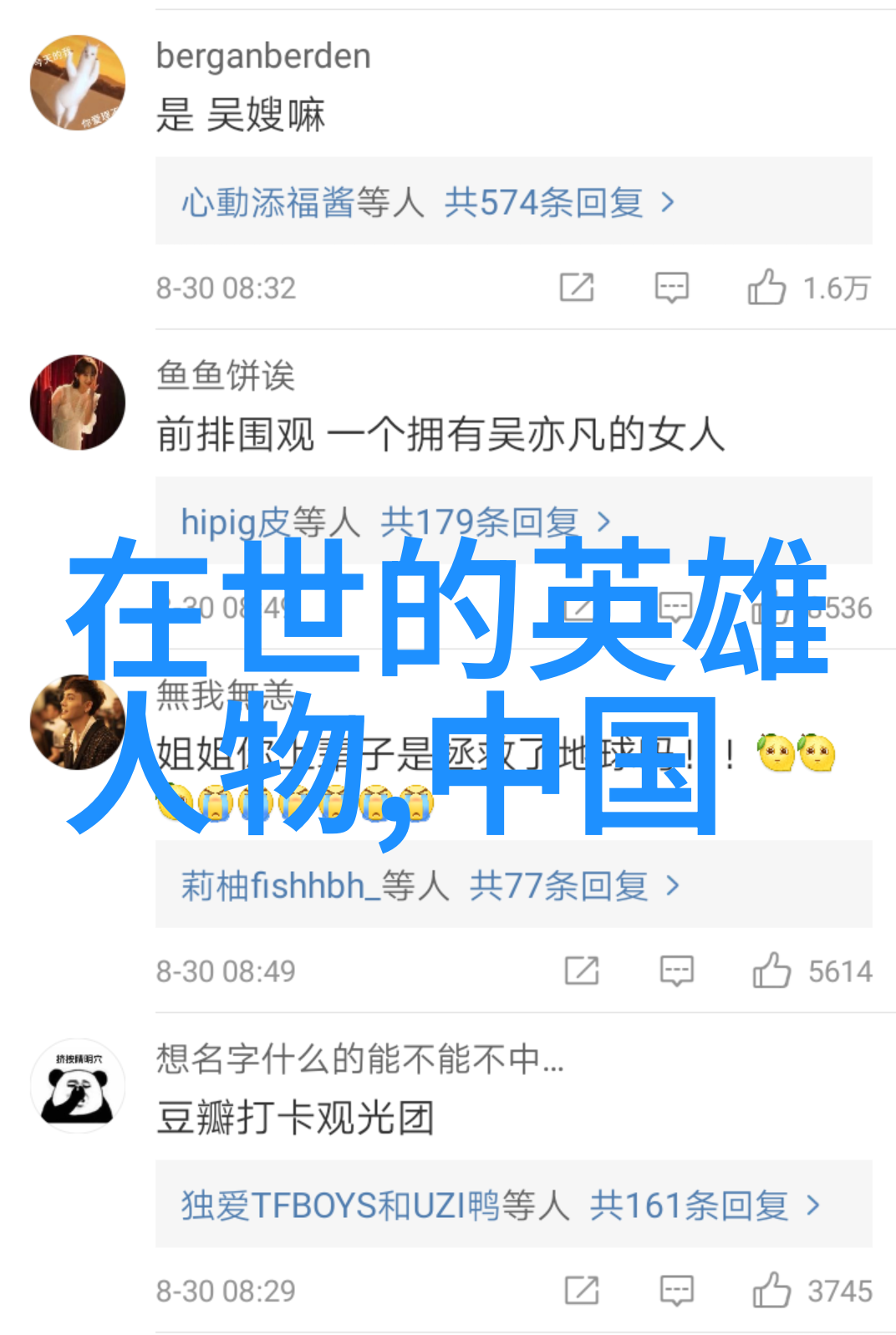The image size is (896, 1335).
Task: View the 77 replies from 莉柚fishhbh_ and others
Action: point(430,885)
